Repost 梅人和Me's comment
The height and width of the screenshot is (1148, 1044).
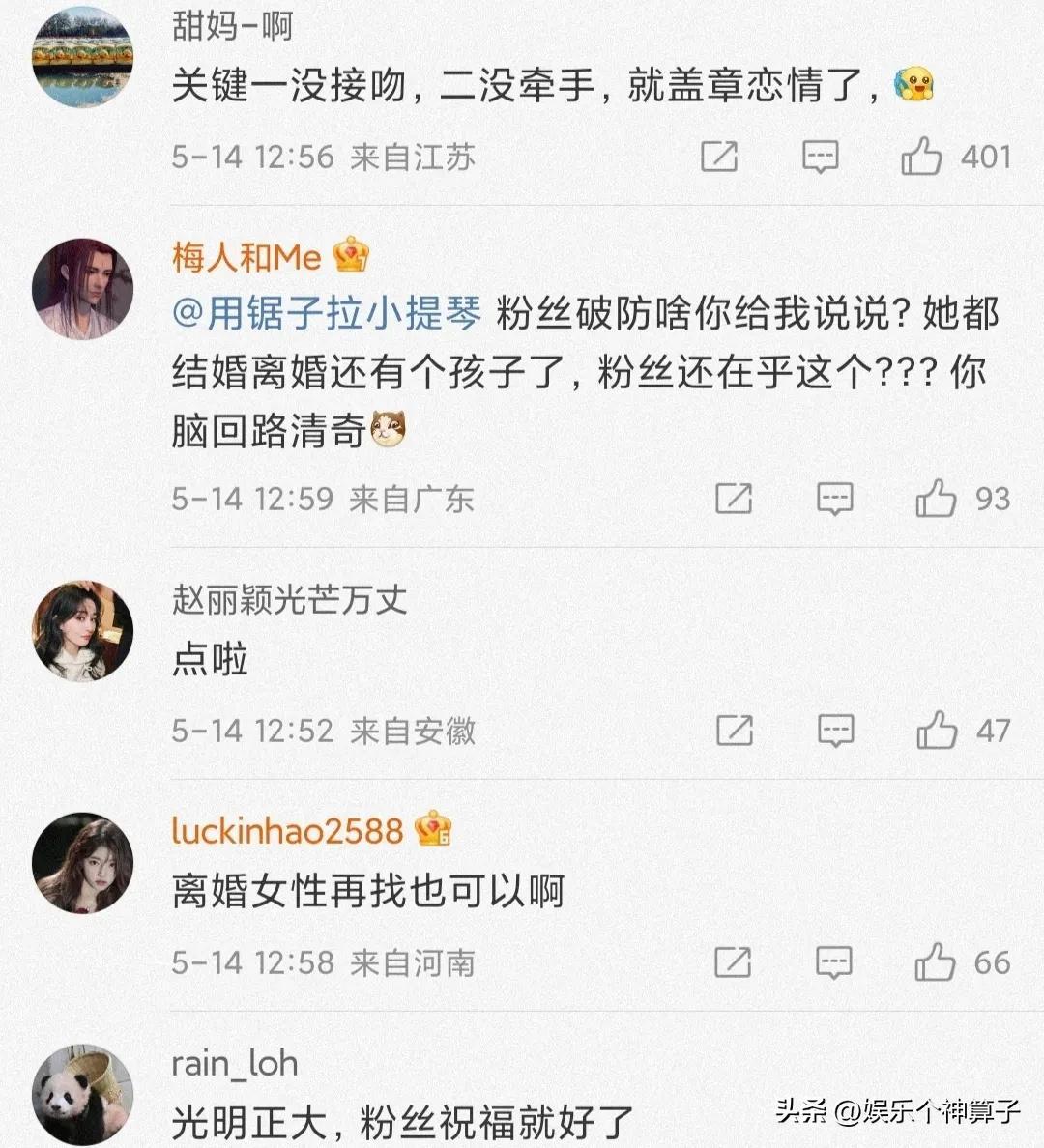tap(734, 499)
